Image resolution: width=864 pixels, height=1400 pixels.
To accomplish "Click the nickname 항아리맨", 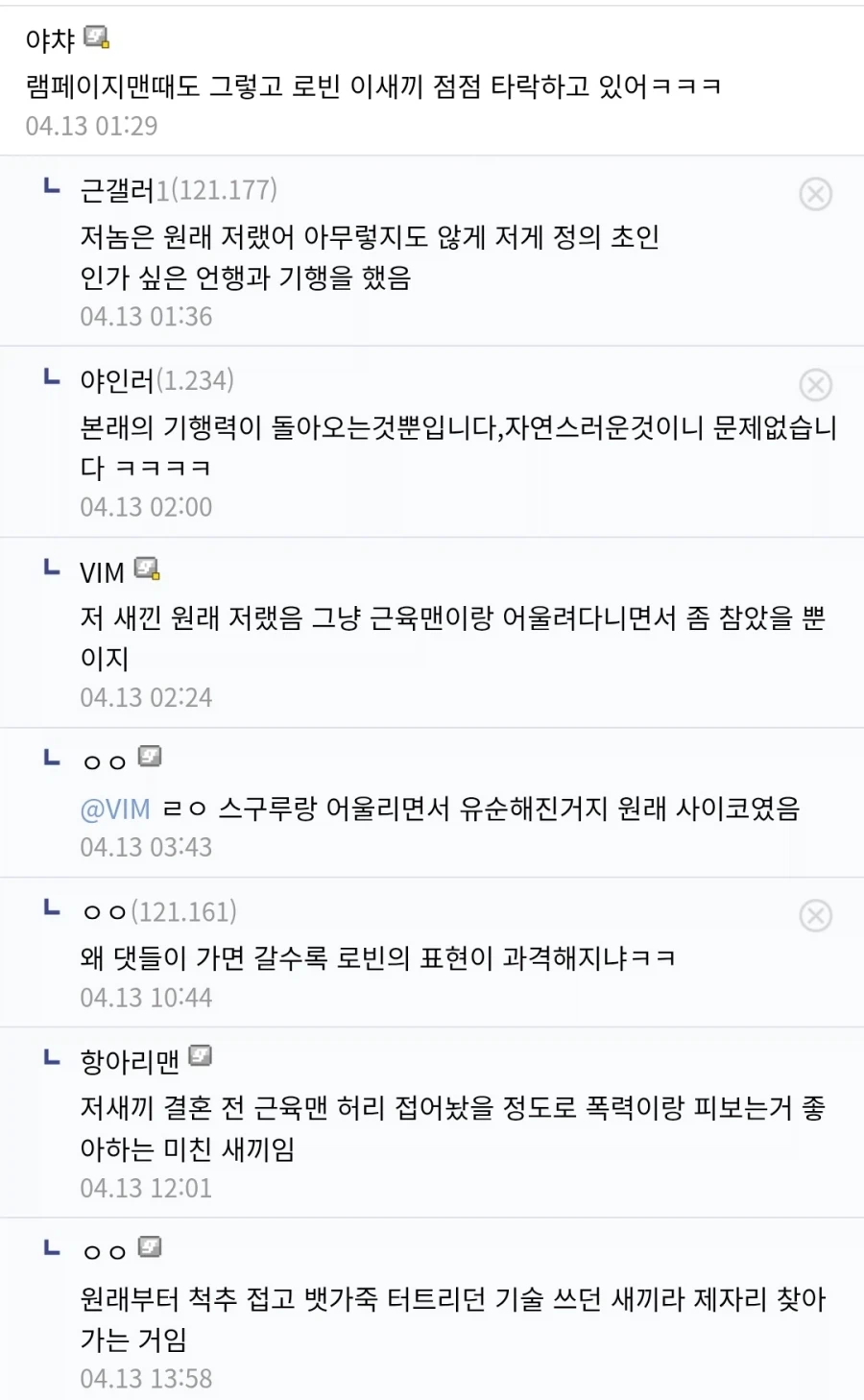I will coord(130,1058).
